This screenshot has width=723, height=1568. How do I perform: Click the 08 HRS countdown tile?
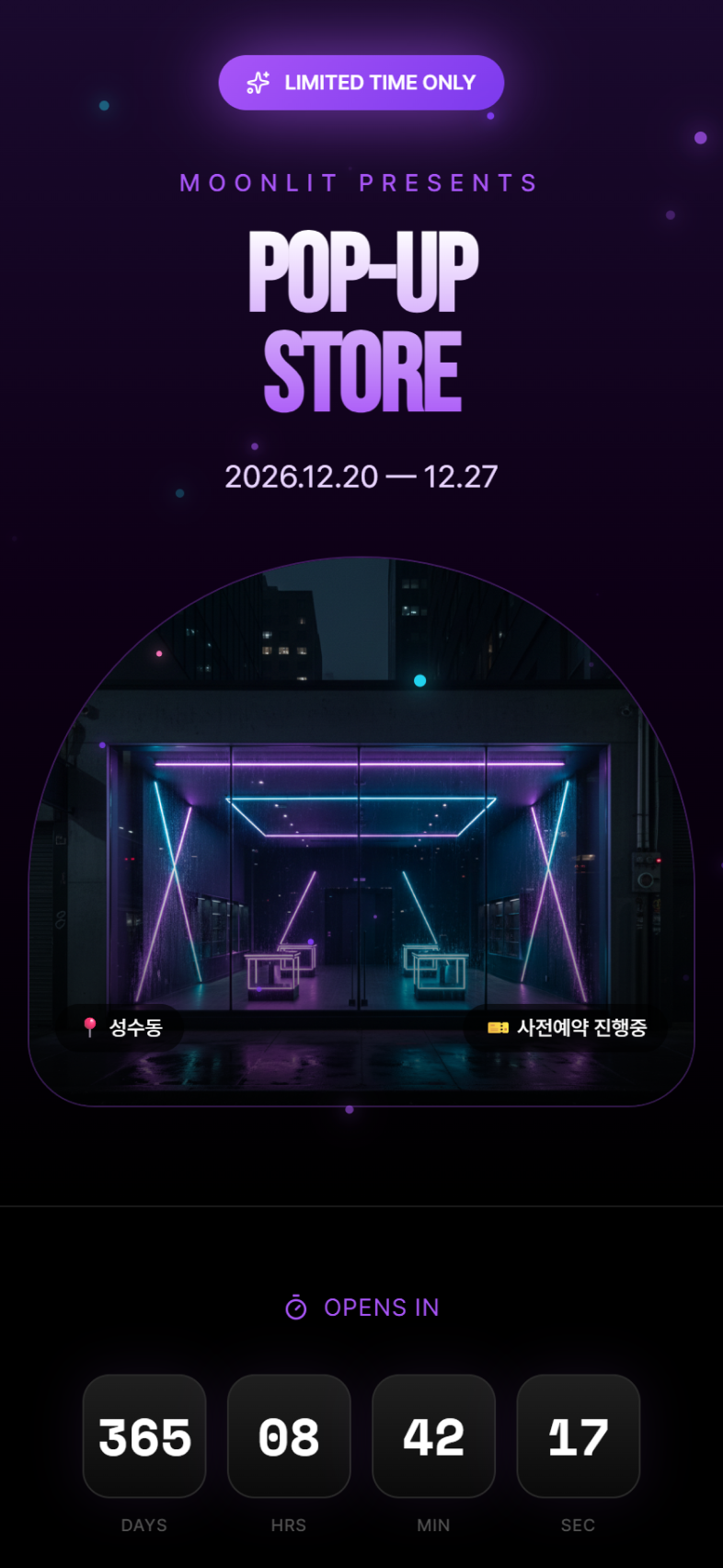click(289, 1436)
